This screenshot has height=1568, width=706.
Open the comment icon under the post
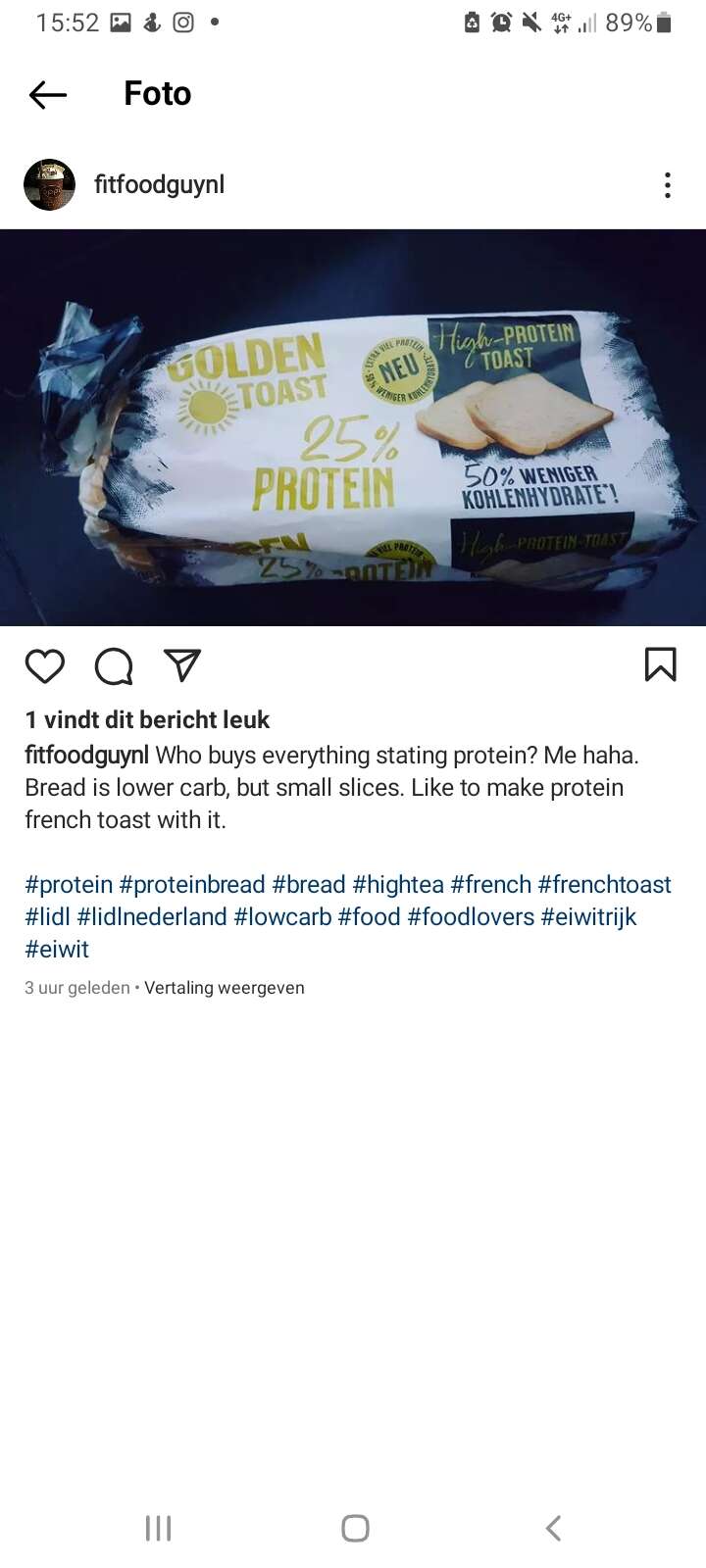pos(114,665)
